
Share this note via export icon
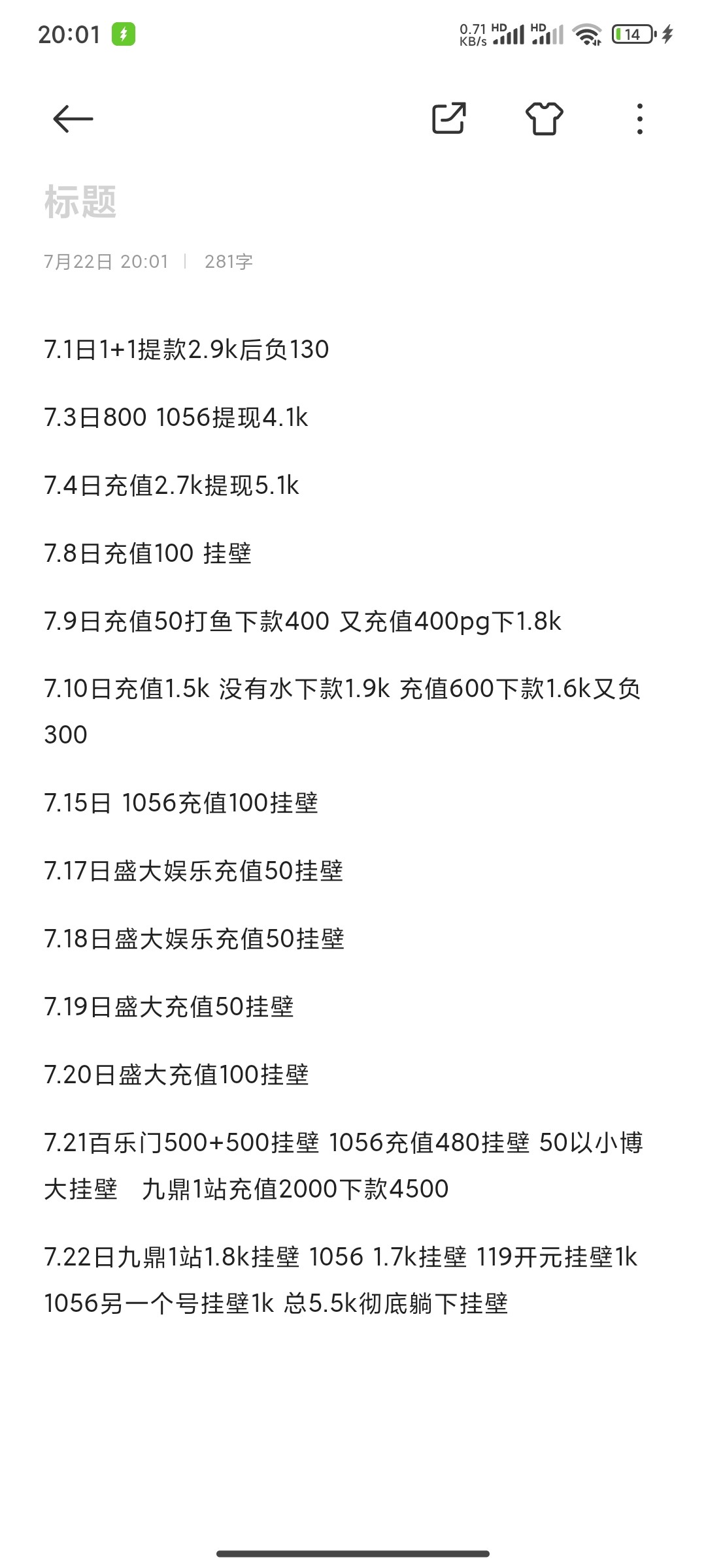(x=448, y=119)
